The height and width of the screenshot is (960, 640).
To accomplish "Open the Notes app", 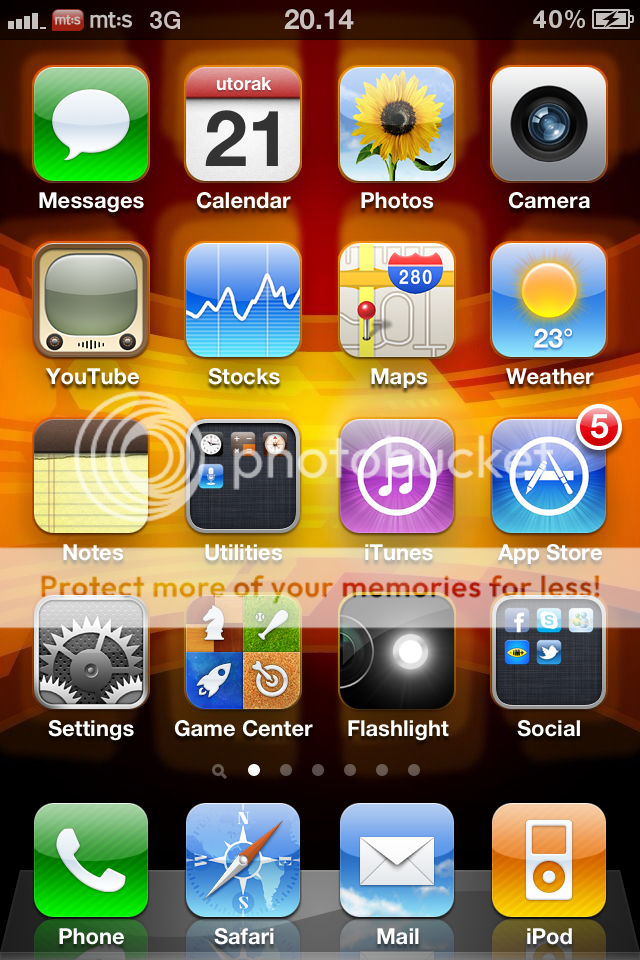I will [x=91, y=476].
